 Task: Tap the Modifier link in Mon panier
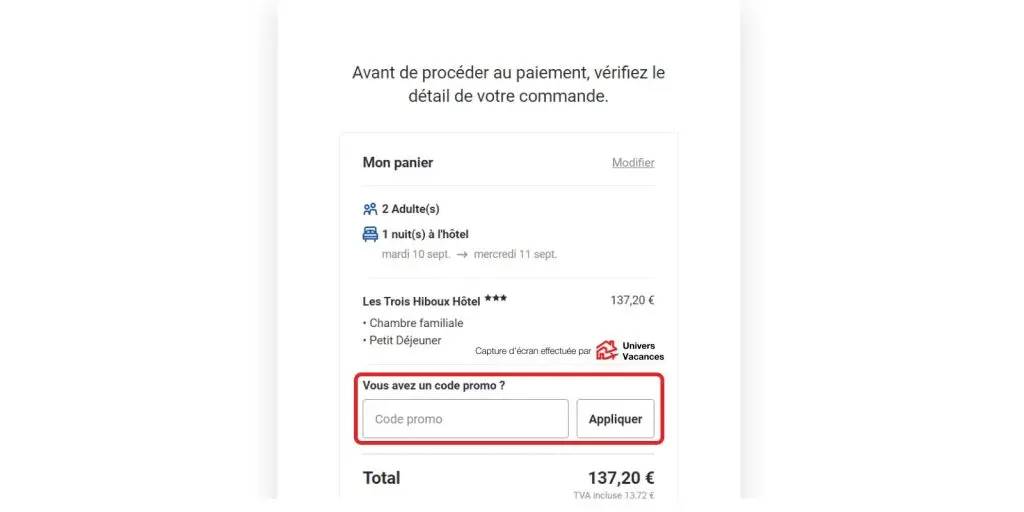tap(633, 163)
